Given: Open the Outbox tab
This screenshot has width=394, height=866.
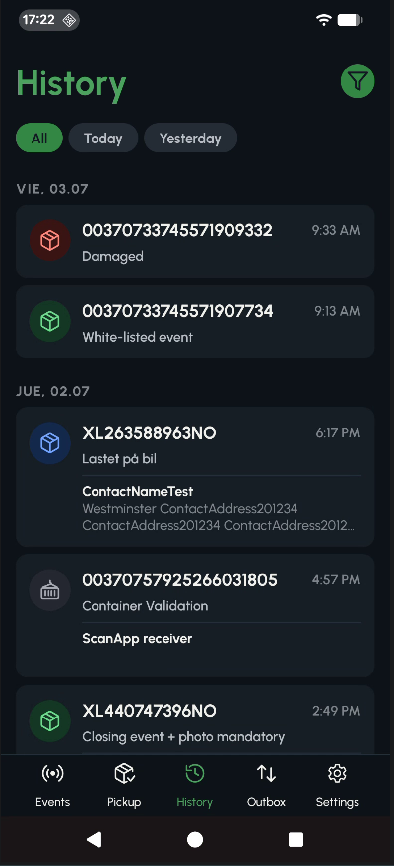Looking at the screenshot, I should point(266,785).
